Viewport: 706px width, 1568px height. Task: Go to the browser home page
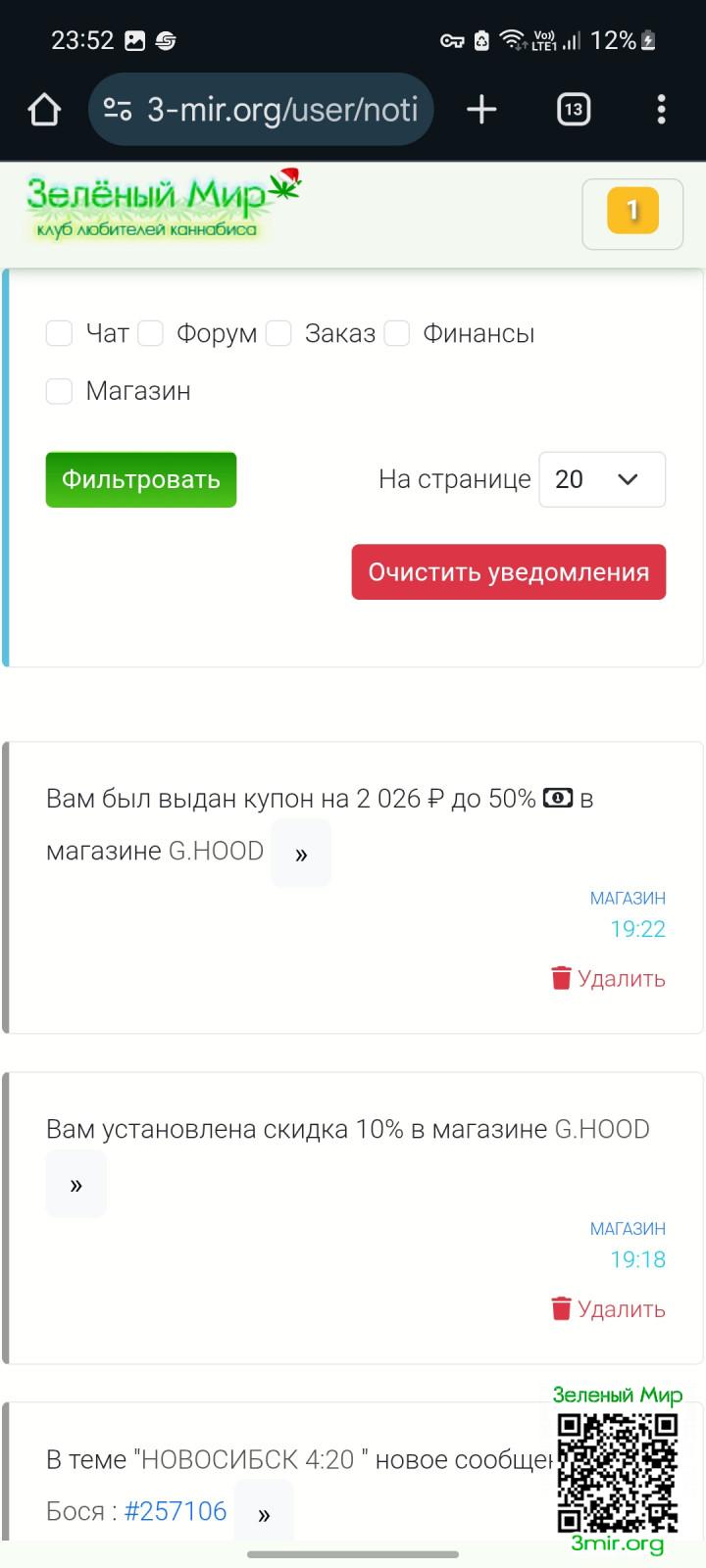(x=44, y=110)
